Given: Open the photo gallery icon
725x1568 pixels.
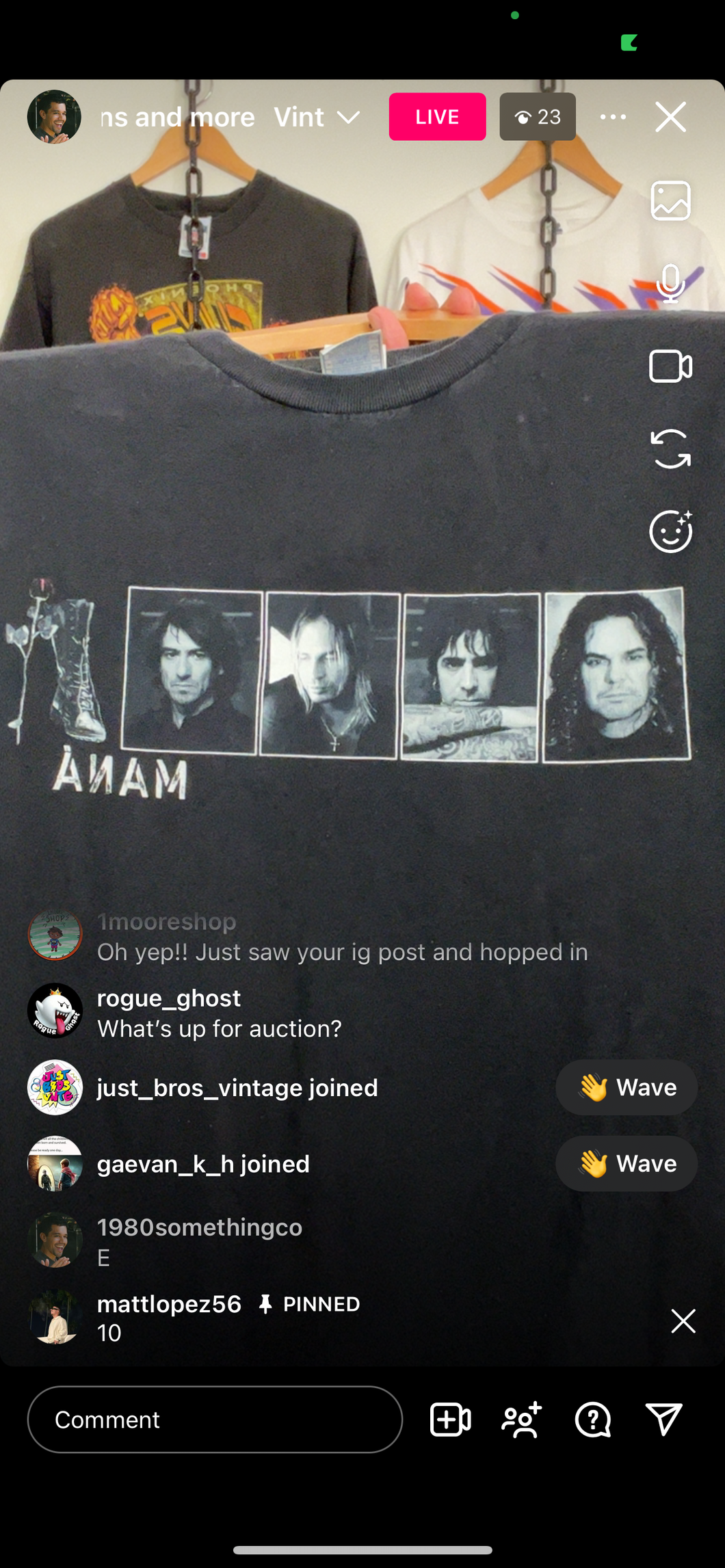Looking at the screenshot, I should [670, 200].
